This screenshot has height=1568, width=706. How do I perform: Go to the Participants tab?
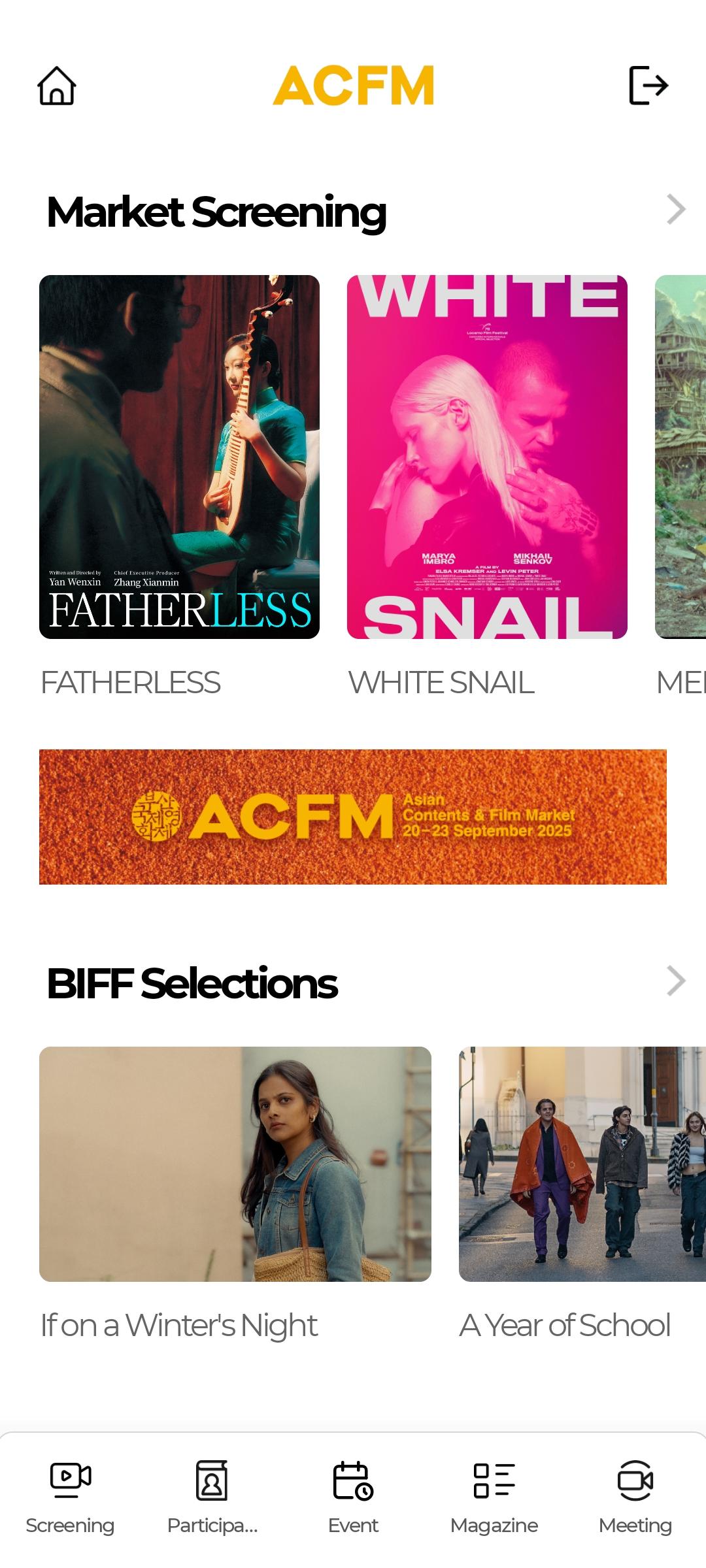pos(212,1497)
